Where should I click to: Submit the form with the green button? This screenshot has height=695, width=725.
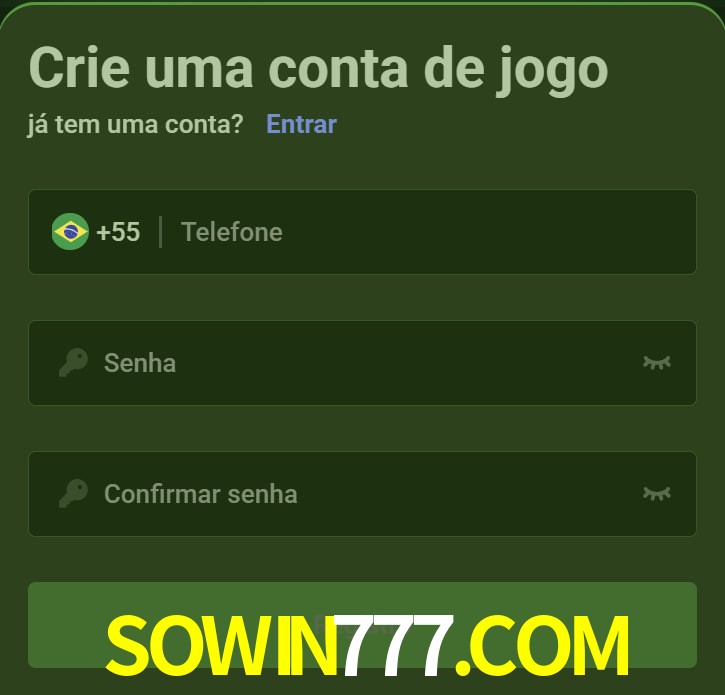(362, 600)
